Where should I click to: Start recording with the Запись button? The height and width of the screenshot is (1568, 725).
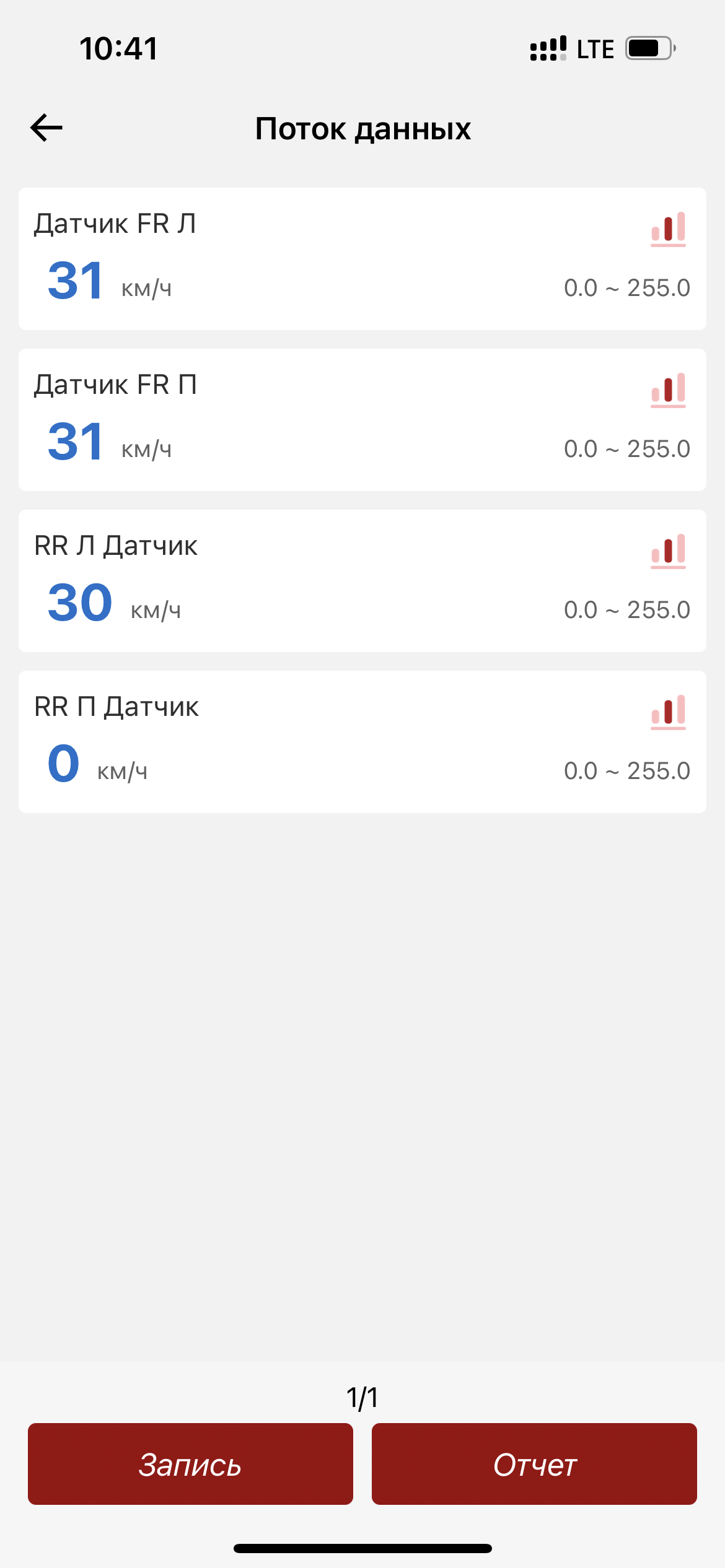click(x=190, y=1464)
